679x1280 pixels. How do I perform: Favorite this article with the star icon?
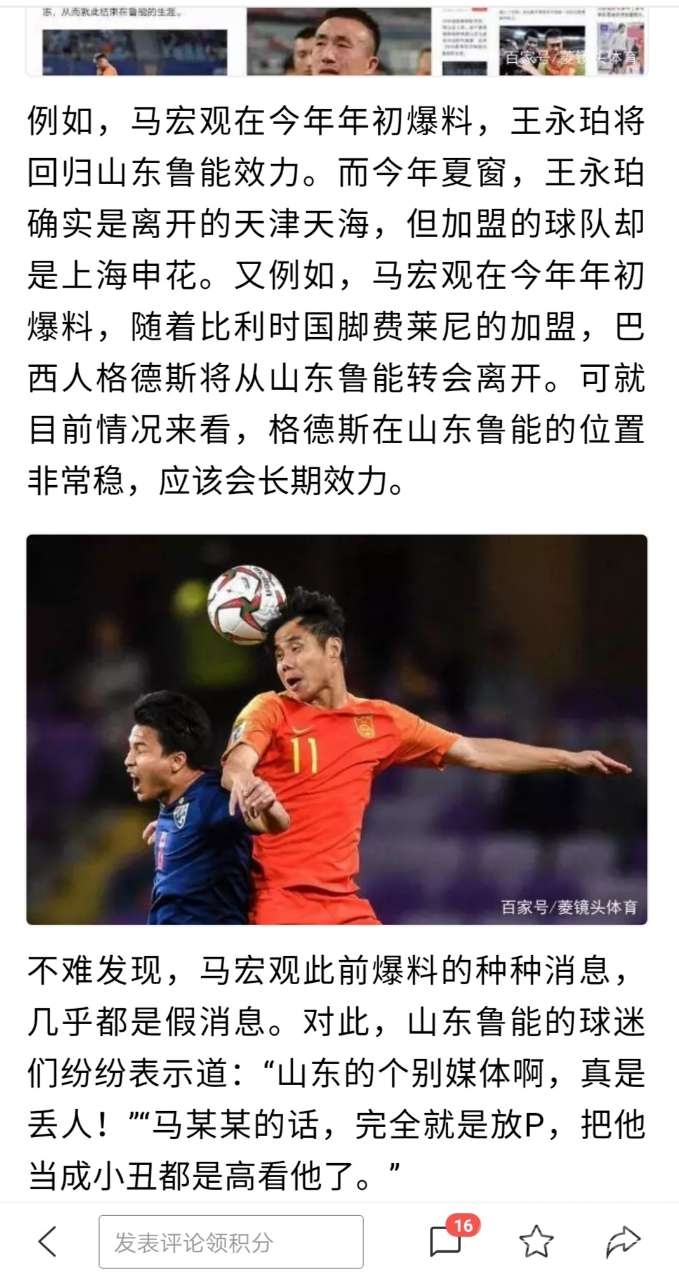(536, 1242)
